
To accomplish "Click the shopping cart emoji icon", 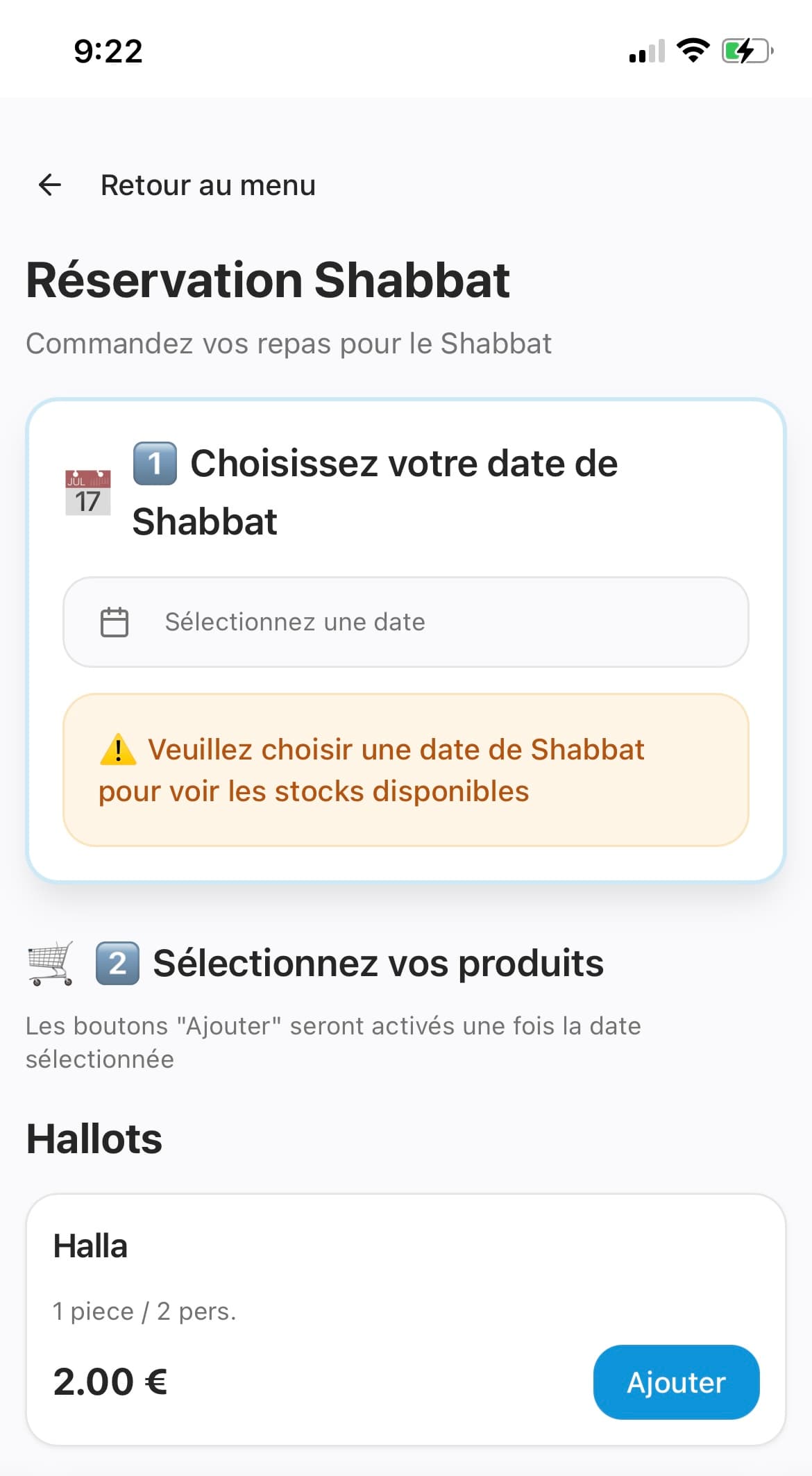I will (x=49, y=963).
